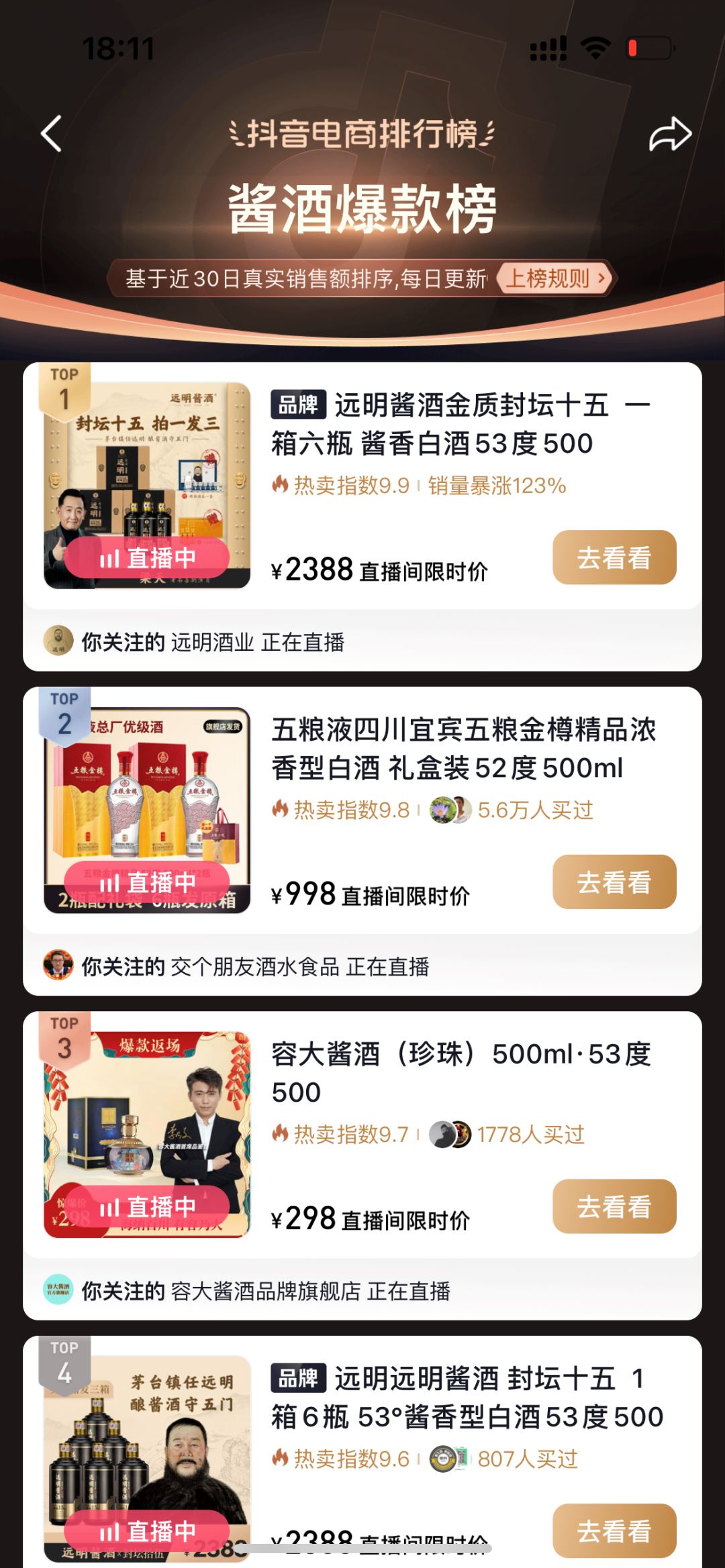Share the 酱酒爆款榜 ranking

669,134
